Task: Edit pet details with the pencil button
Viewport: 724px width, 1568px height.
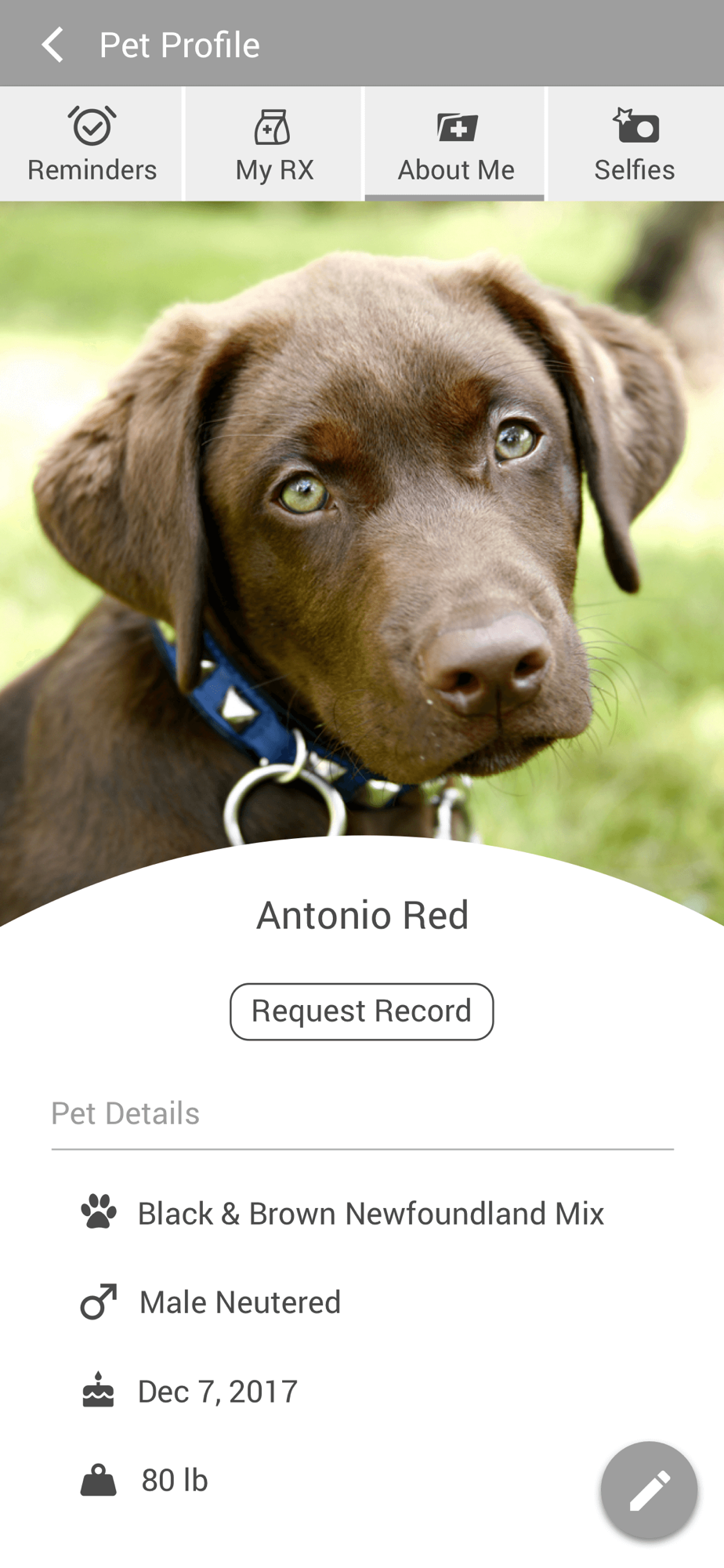Action: [x=649, y=1490]
